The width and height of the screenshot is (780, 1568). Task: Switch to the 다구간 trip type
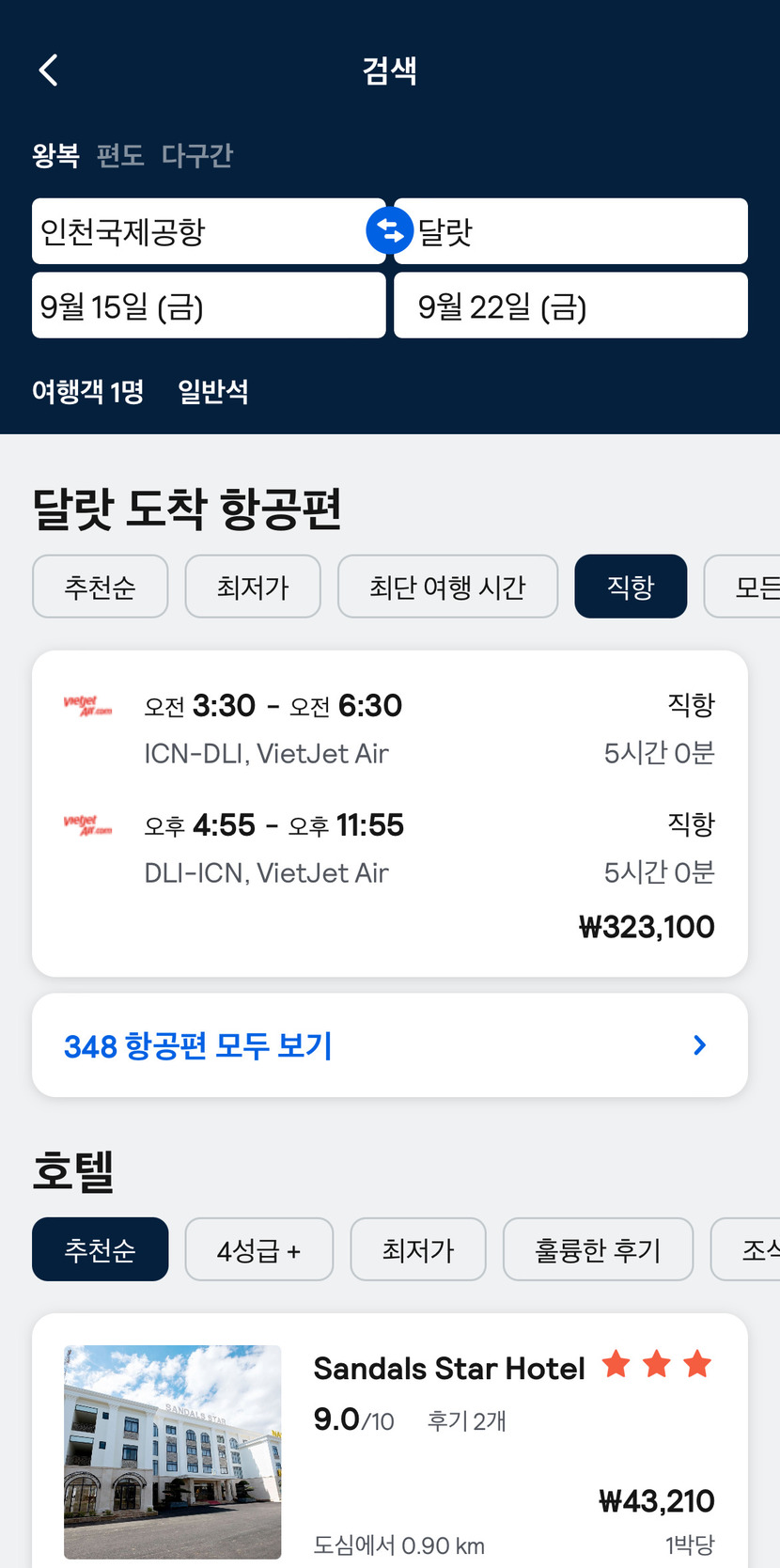click(x=196, y=155)
